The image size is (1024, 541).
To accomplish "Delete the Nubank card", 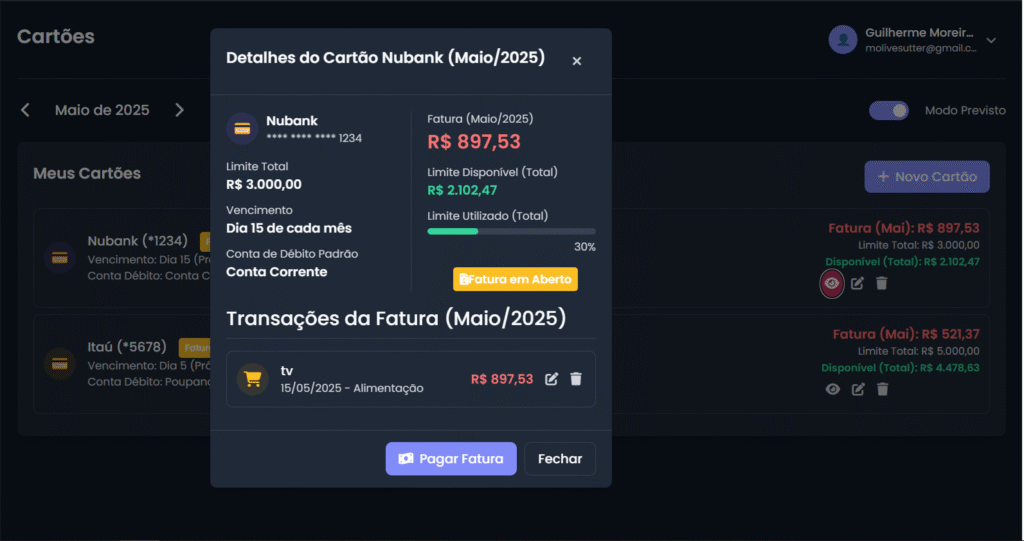I will point(881,283).
